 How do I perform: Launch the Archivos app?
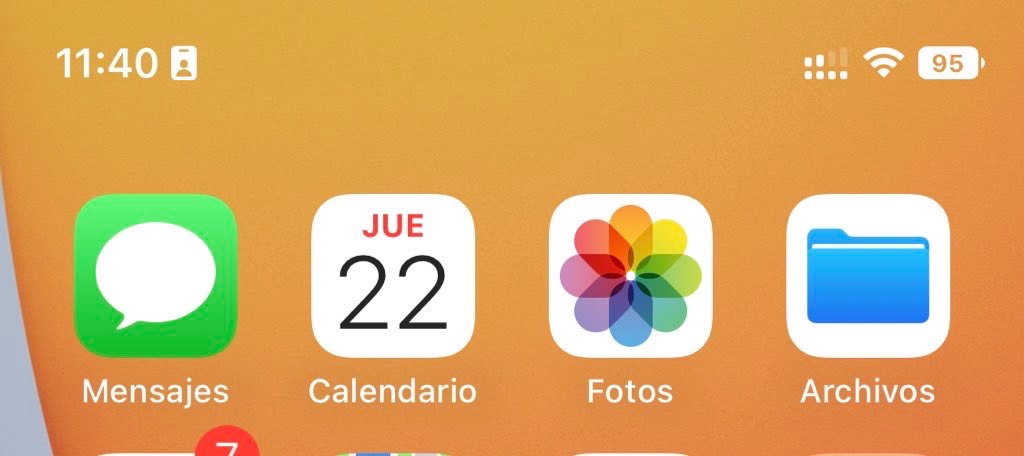pyautogui.click(x=867, y=275)
